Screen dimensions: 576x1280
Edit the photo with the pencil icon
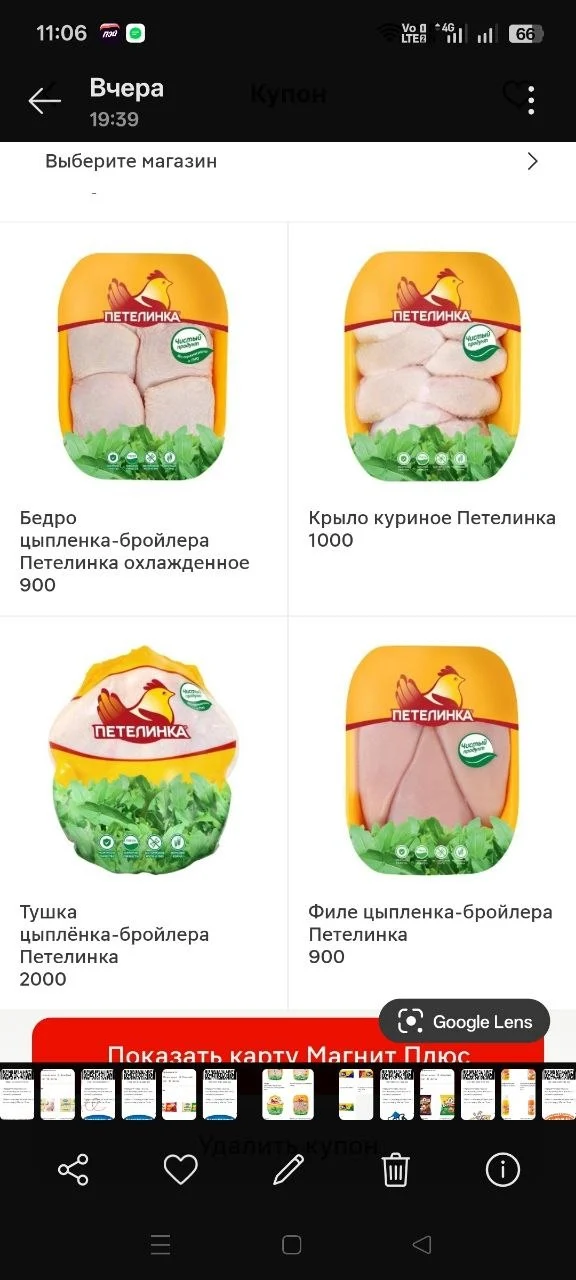[288, 1169]
